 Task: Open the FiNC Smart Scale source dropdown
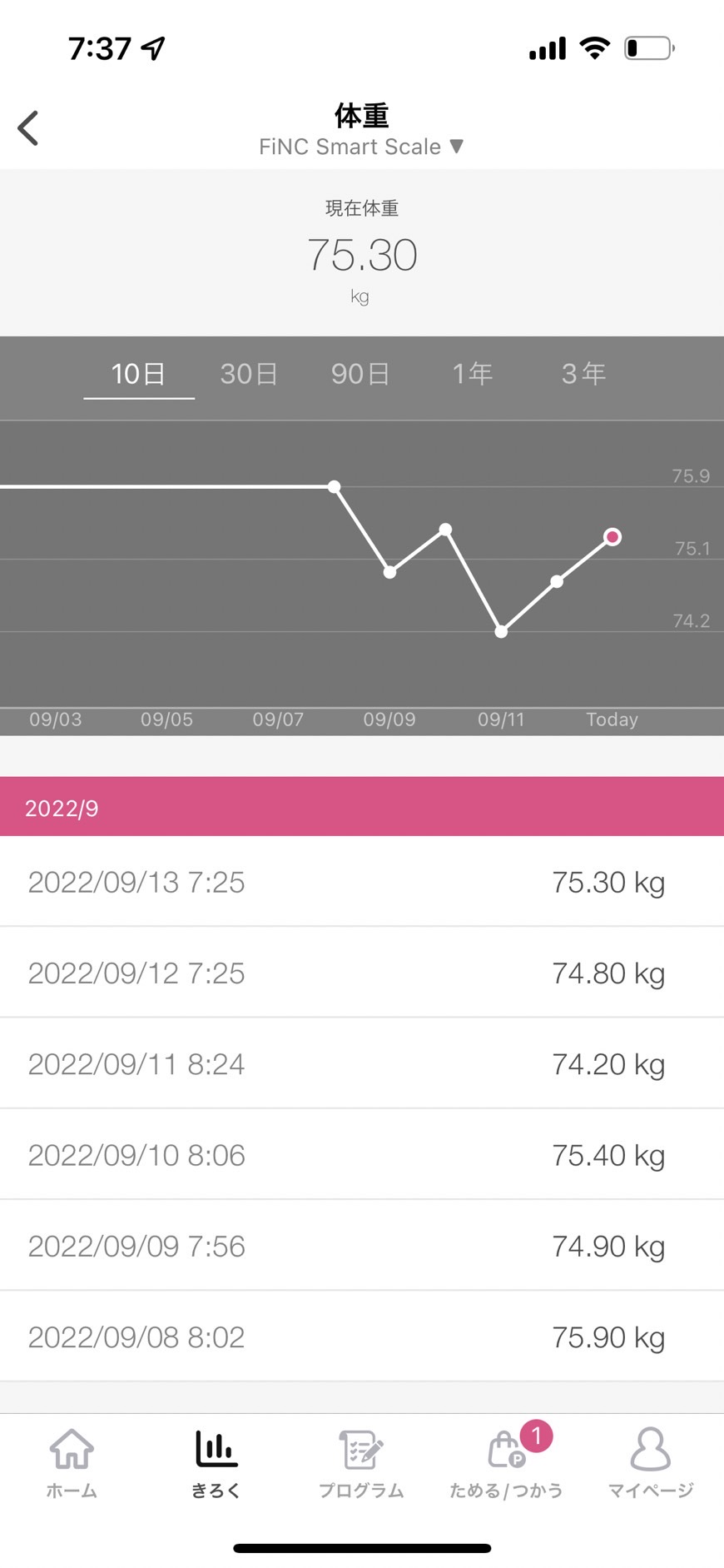pos(361,147)
